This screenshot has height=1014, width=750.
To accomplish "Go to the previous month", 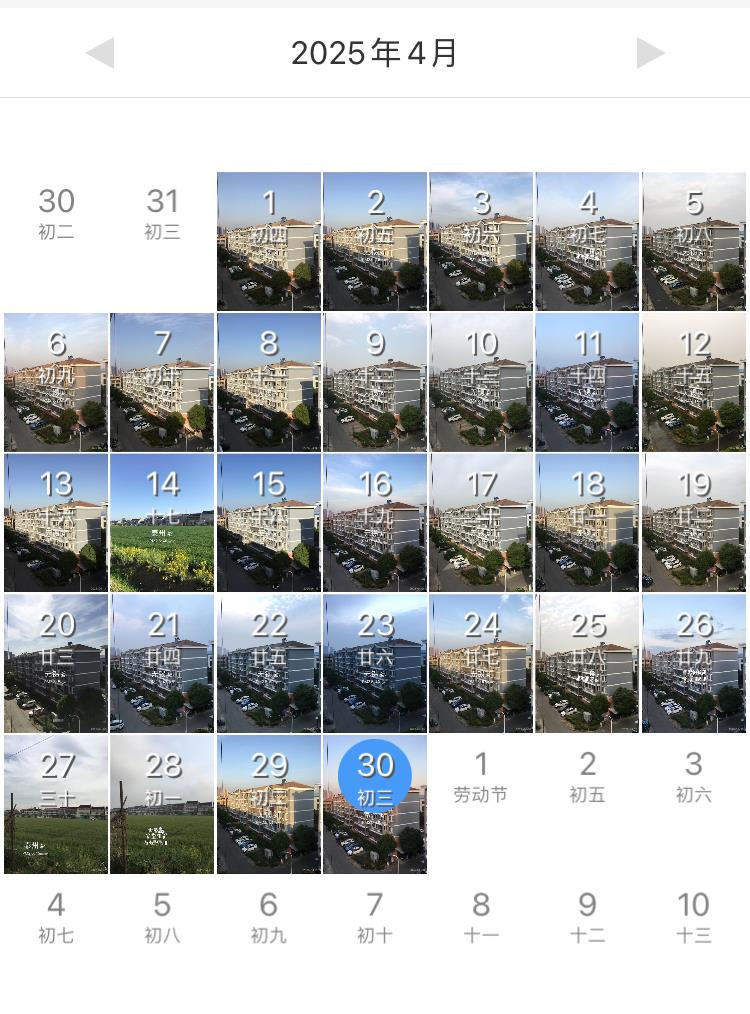I will tap(100, 53).
